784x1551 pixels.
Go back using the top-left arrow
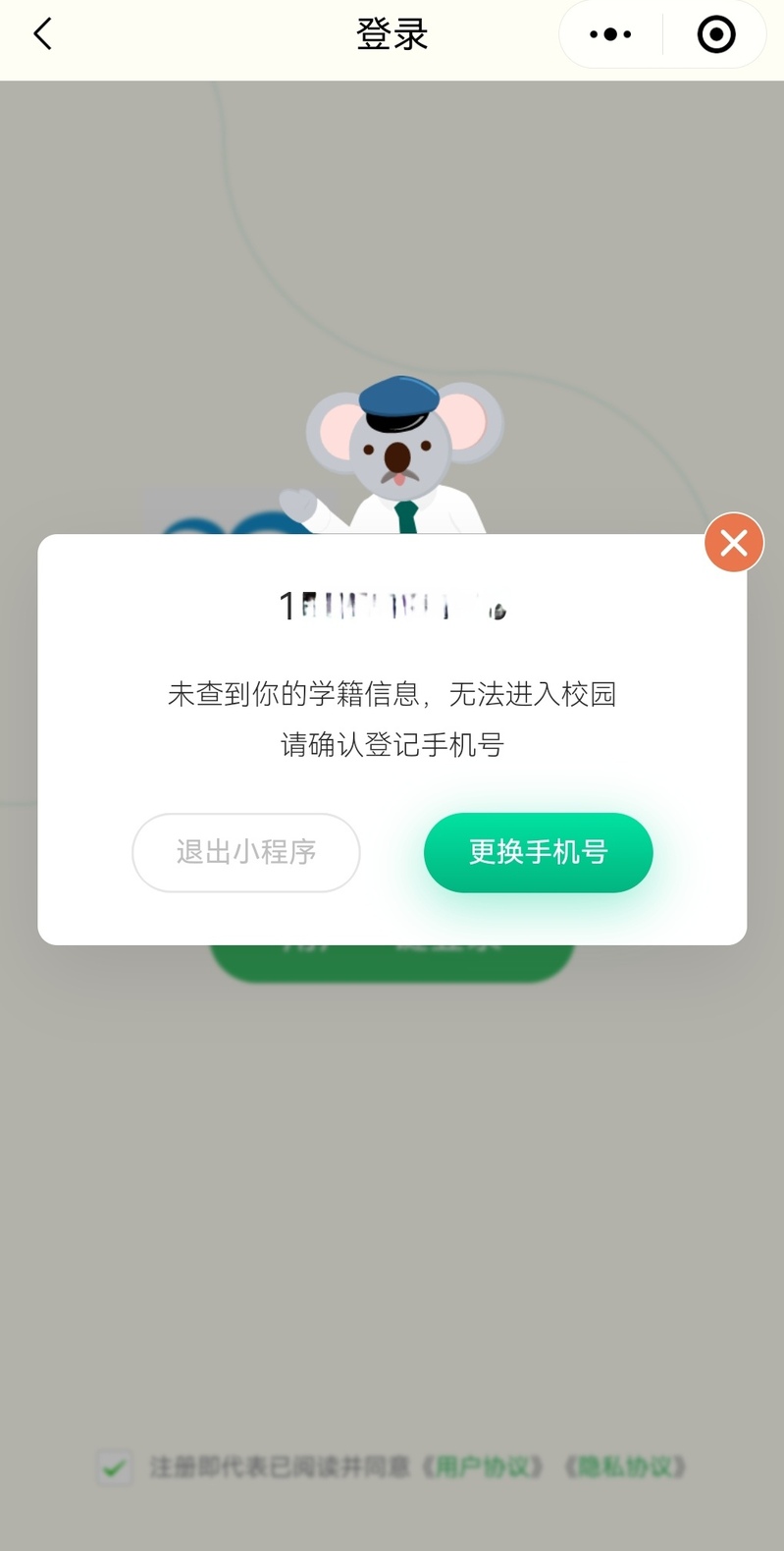42,34
